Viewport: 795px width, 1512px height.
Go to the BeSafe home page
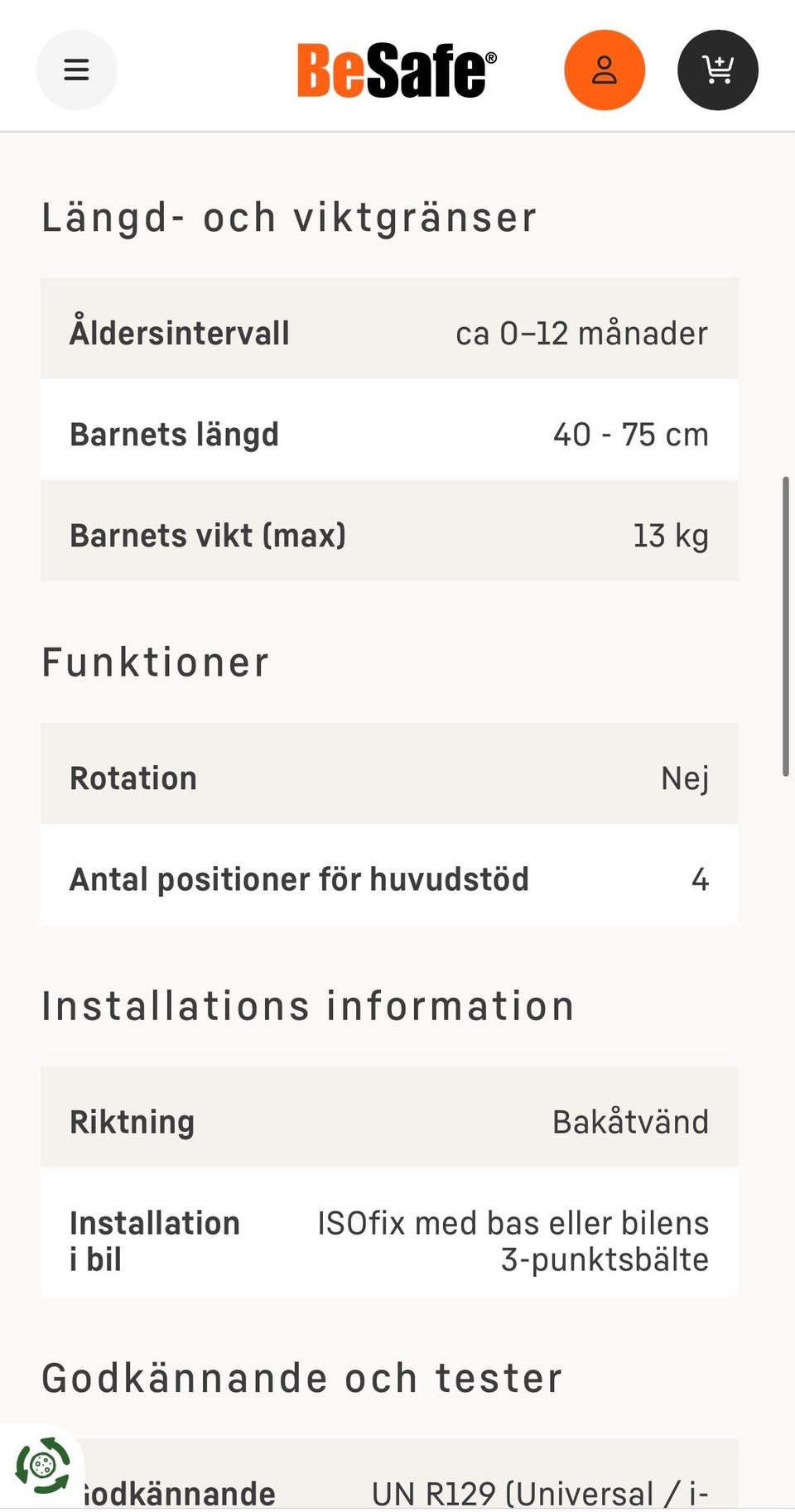pos(397,70)
